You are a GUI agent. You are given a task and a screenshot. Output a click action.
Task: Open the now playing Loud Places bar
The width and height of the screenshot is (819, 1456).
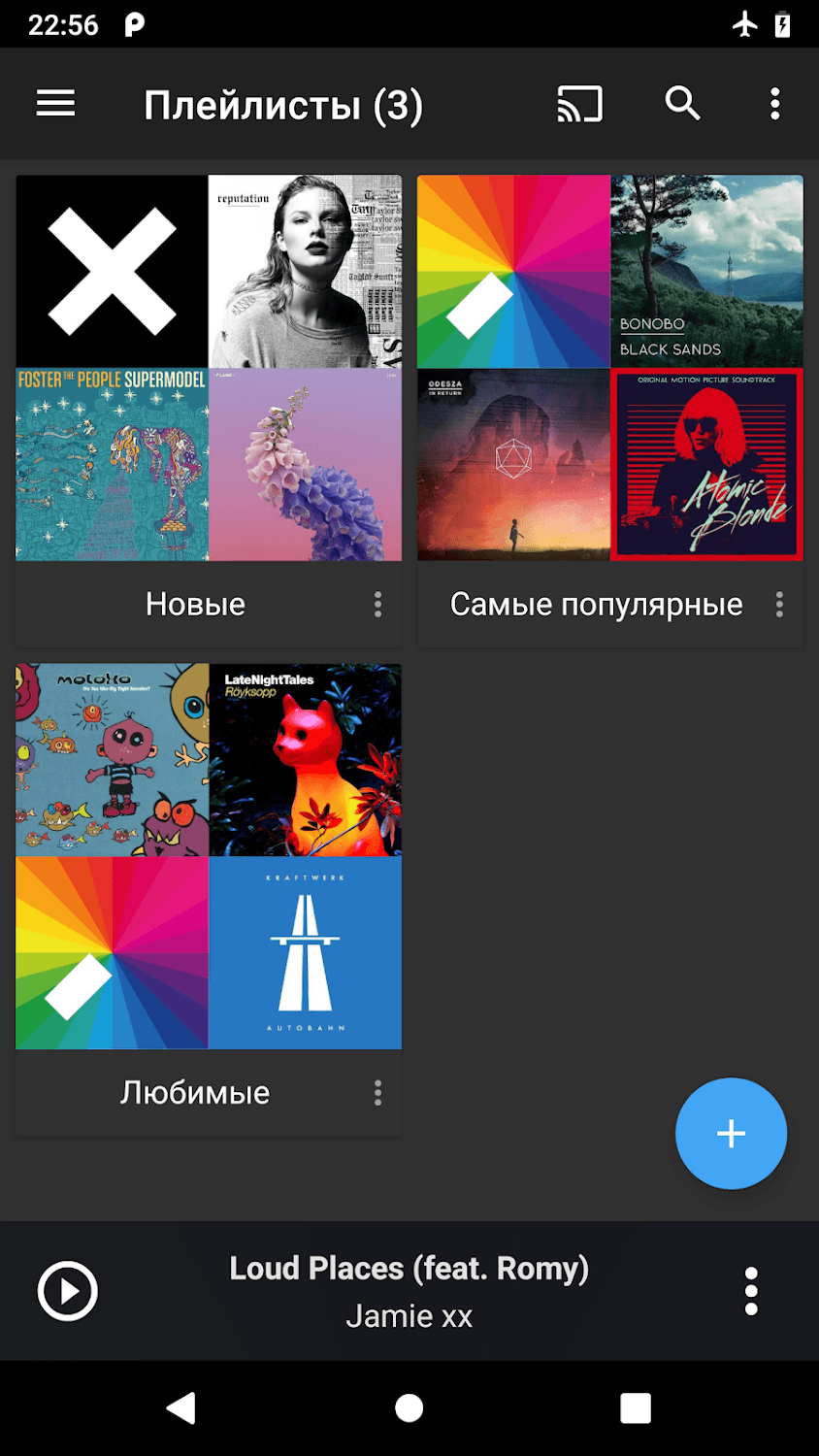pos(409,1291)
